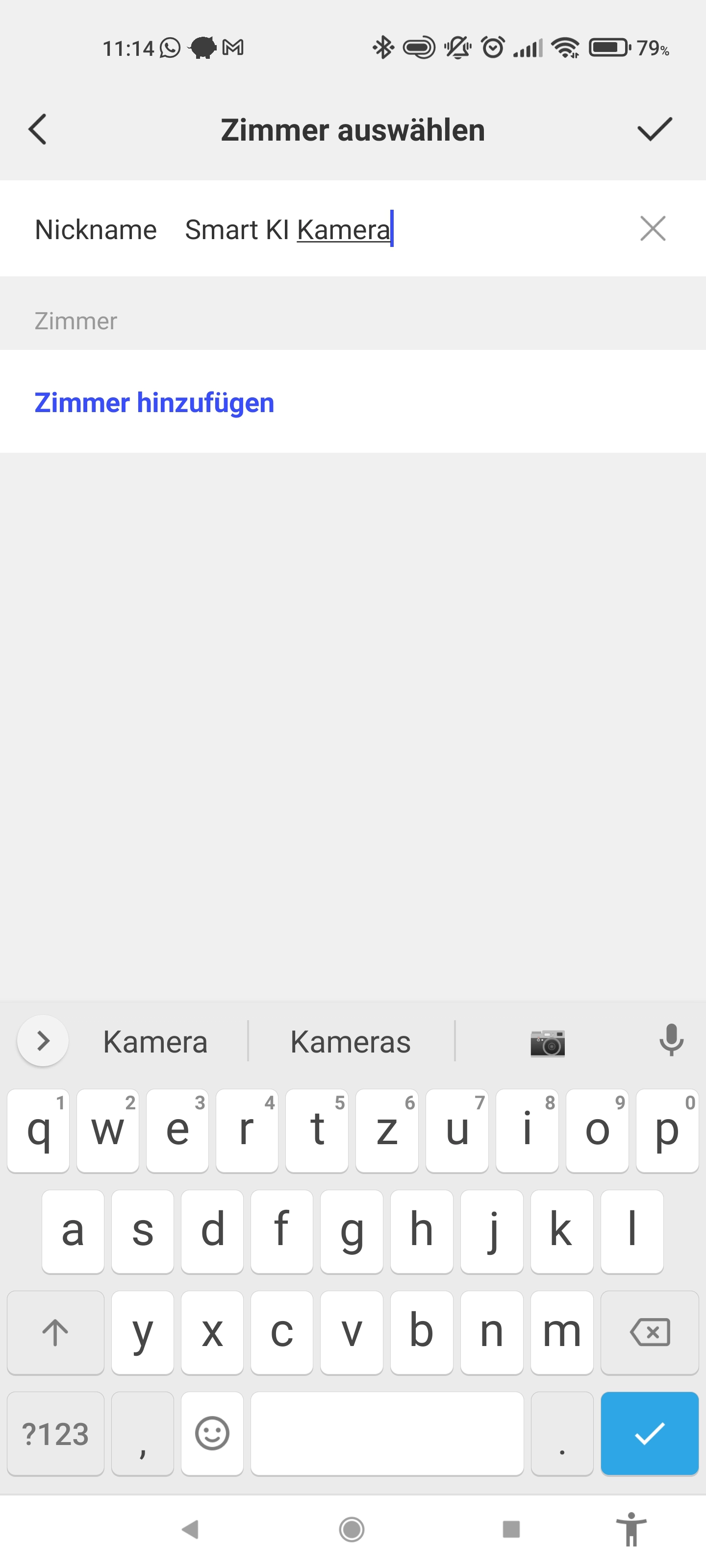Tap the Zimmer hinzufügen link
The height and width of the screenshot is (1568, 706).
[154, 403]
